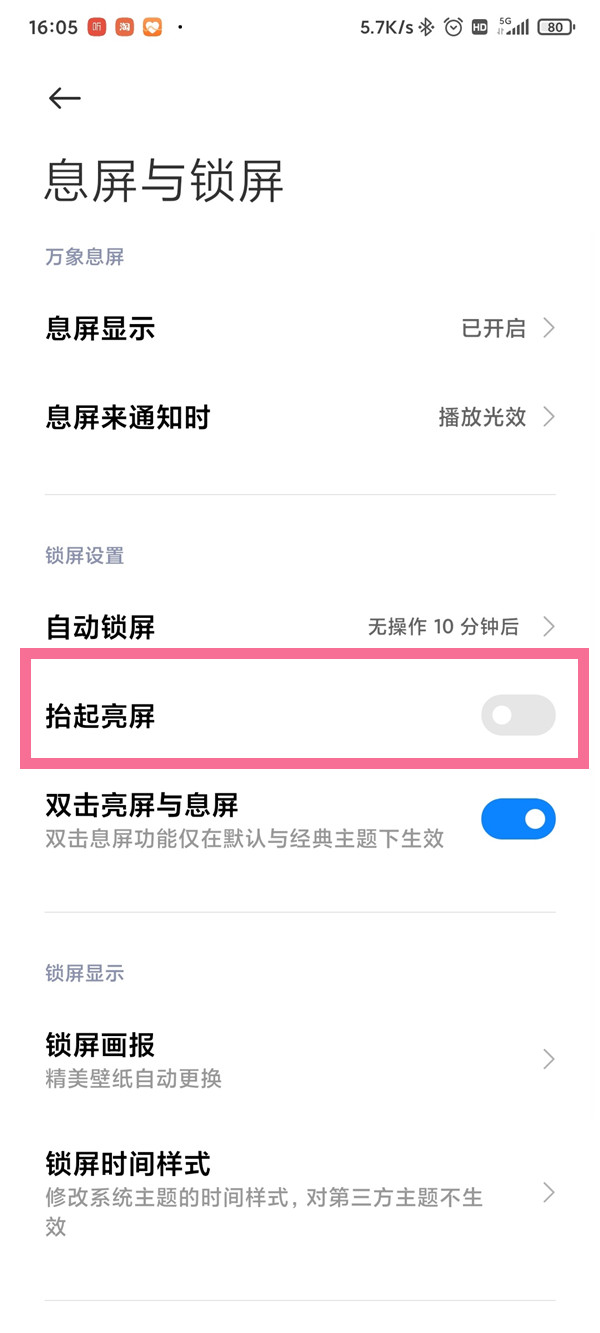Open 息屏显示 settings
Viewport: 600px width, 1333px height.
(300, 328)
